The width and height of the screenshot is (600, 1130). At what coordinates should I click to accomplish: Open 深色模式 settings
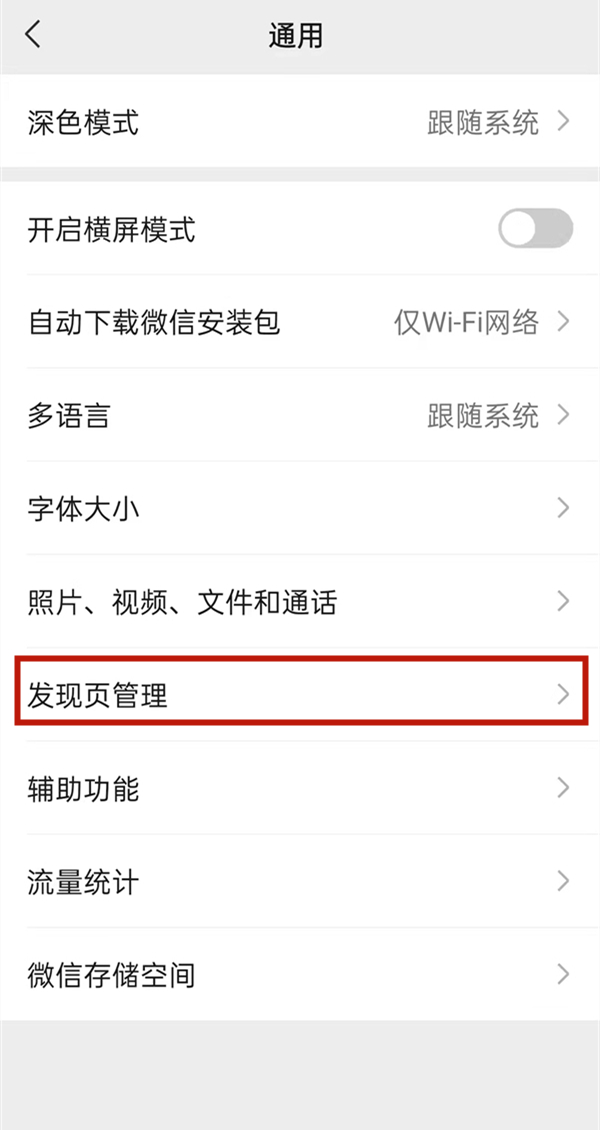(x=300, y=122)
